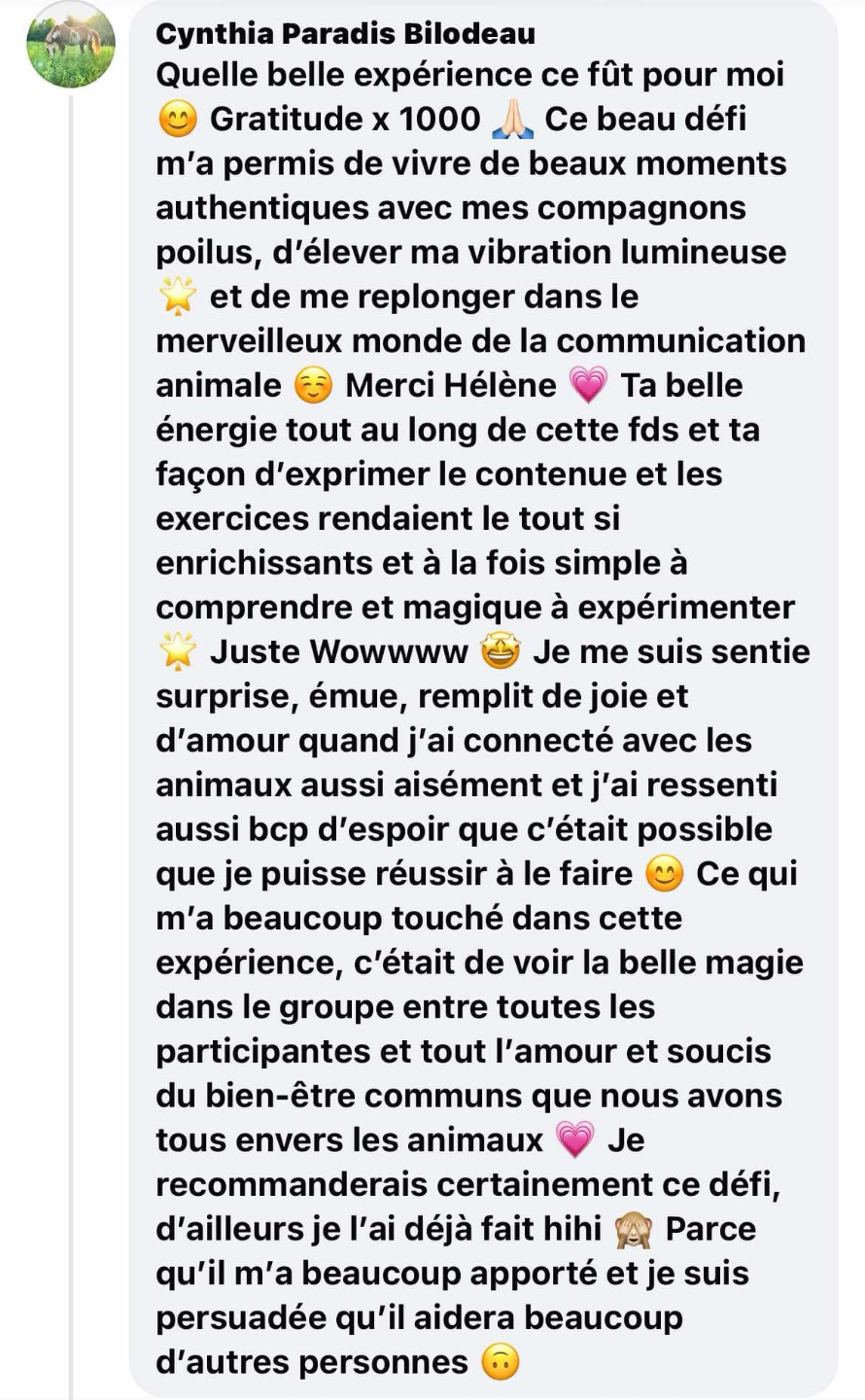
Task: Tap the name Cynthia Paradis Bilodeau
Action: pyautogui.click(x=345, y=34)
